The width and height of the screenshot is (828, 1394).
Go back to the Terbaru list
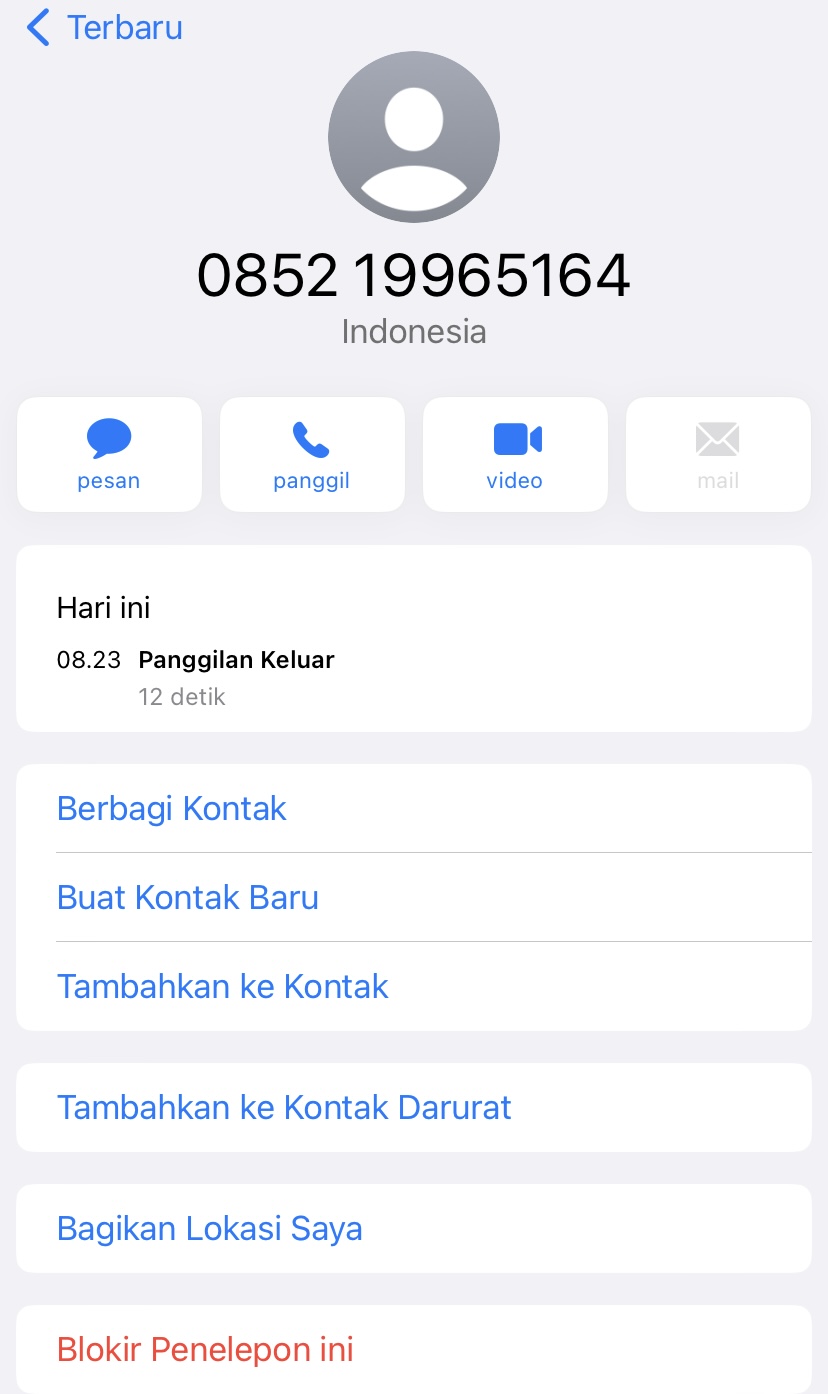[100, 27]
